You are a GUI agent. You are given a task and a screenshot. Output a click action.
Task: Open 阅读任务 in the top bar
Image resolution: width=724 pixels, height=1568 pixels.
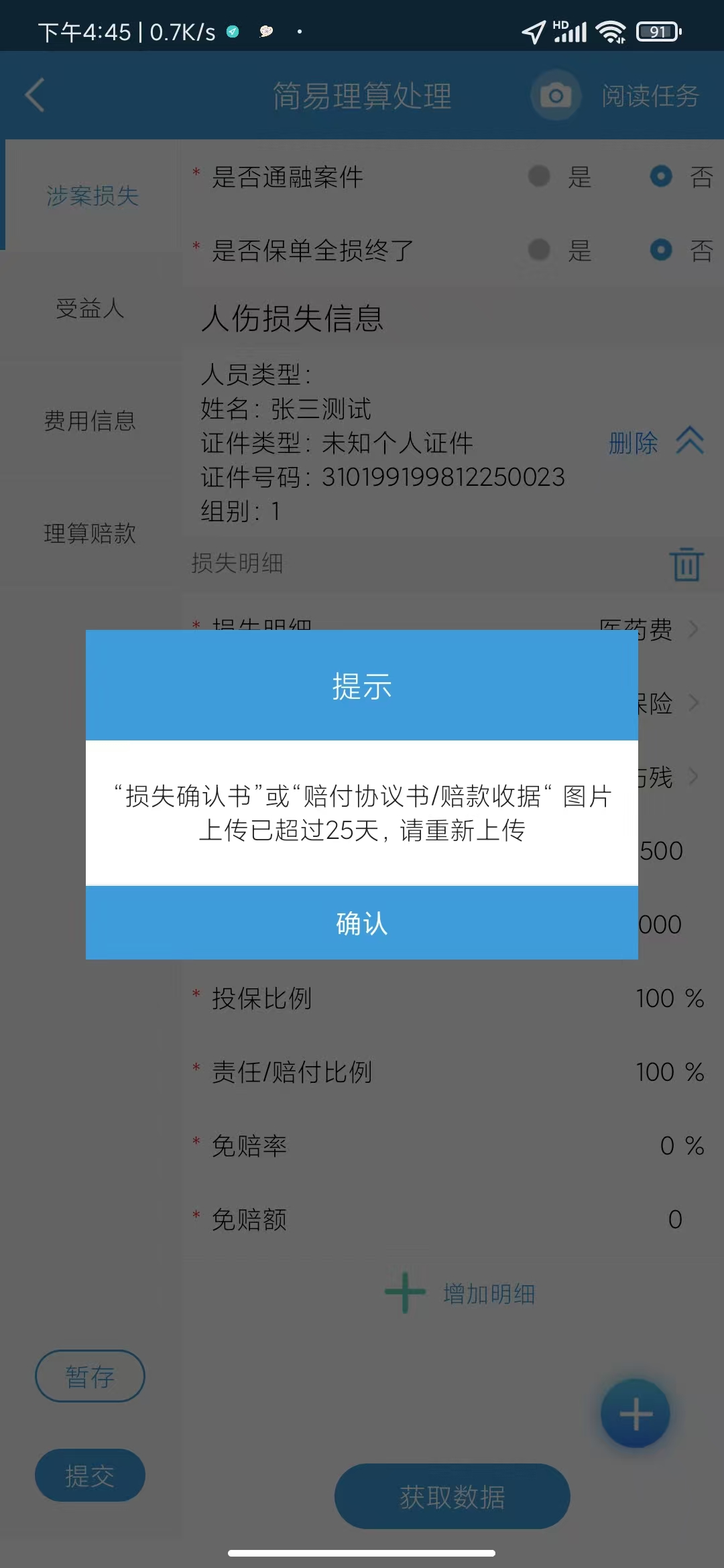tap(650, 96)
